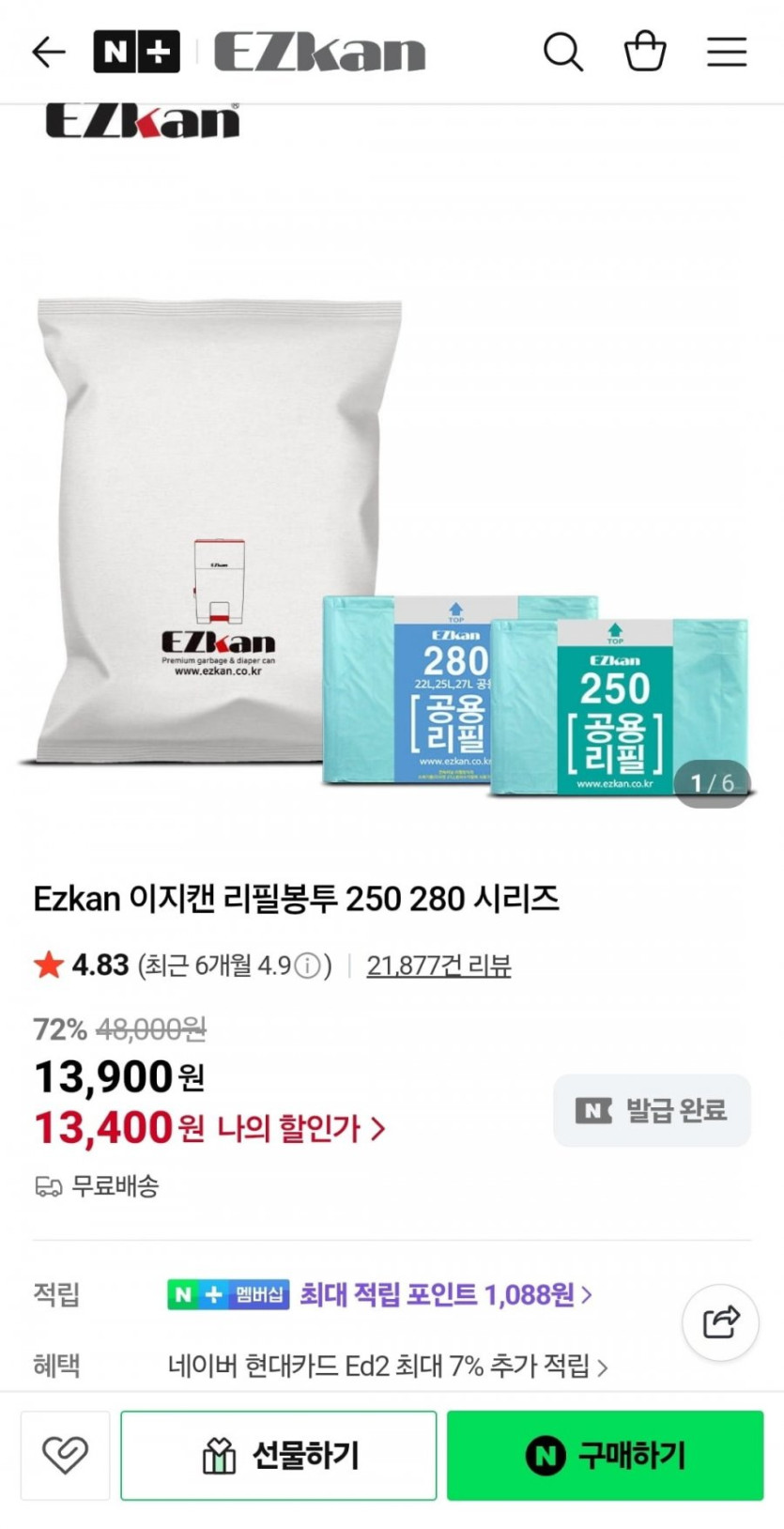Open 나의 할인가 details
The width and height of the screenshot is (784, 1529).
coord(300,1128)
